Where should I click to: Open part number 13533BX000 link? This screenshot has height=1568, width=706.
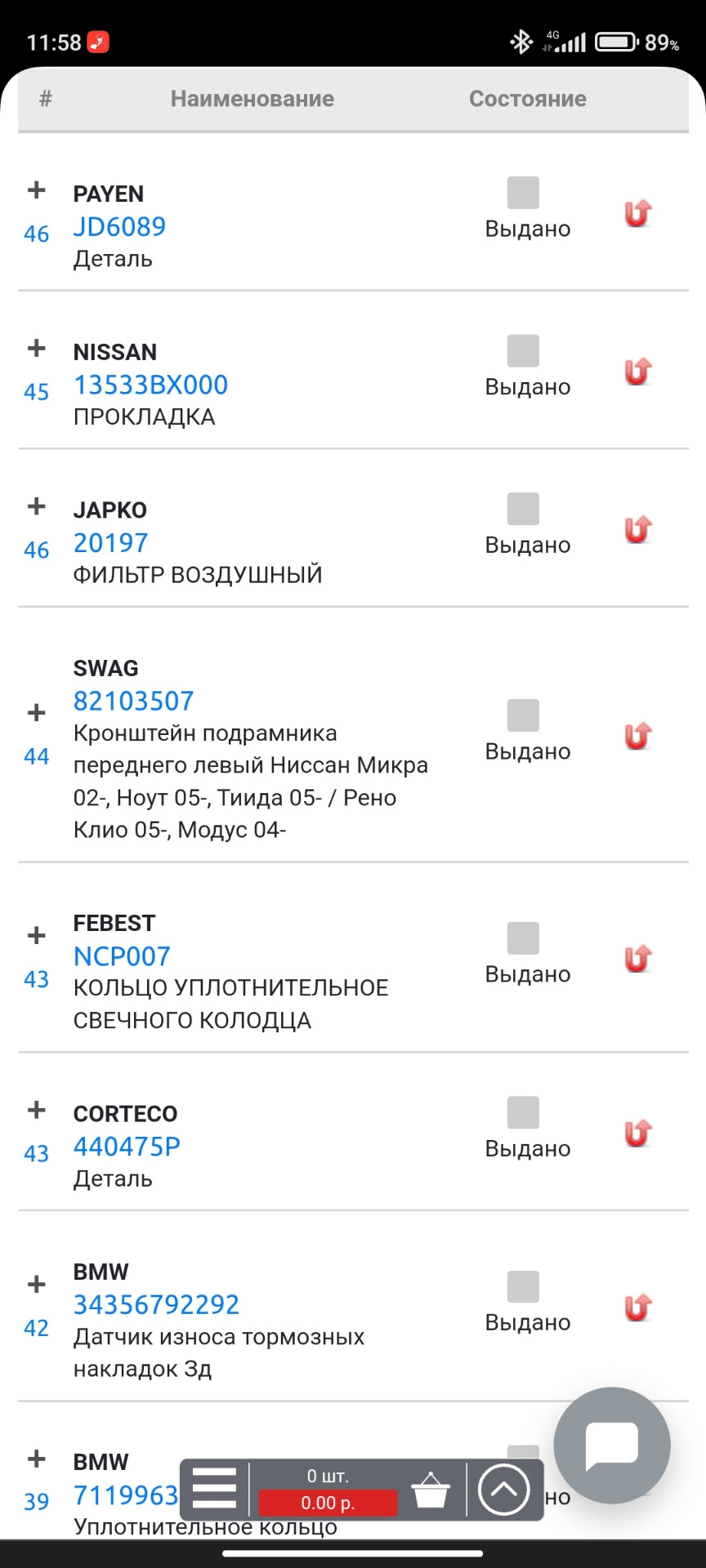pyautogui.click(x=150, y=385)
